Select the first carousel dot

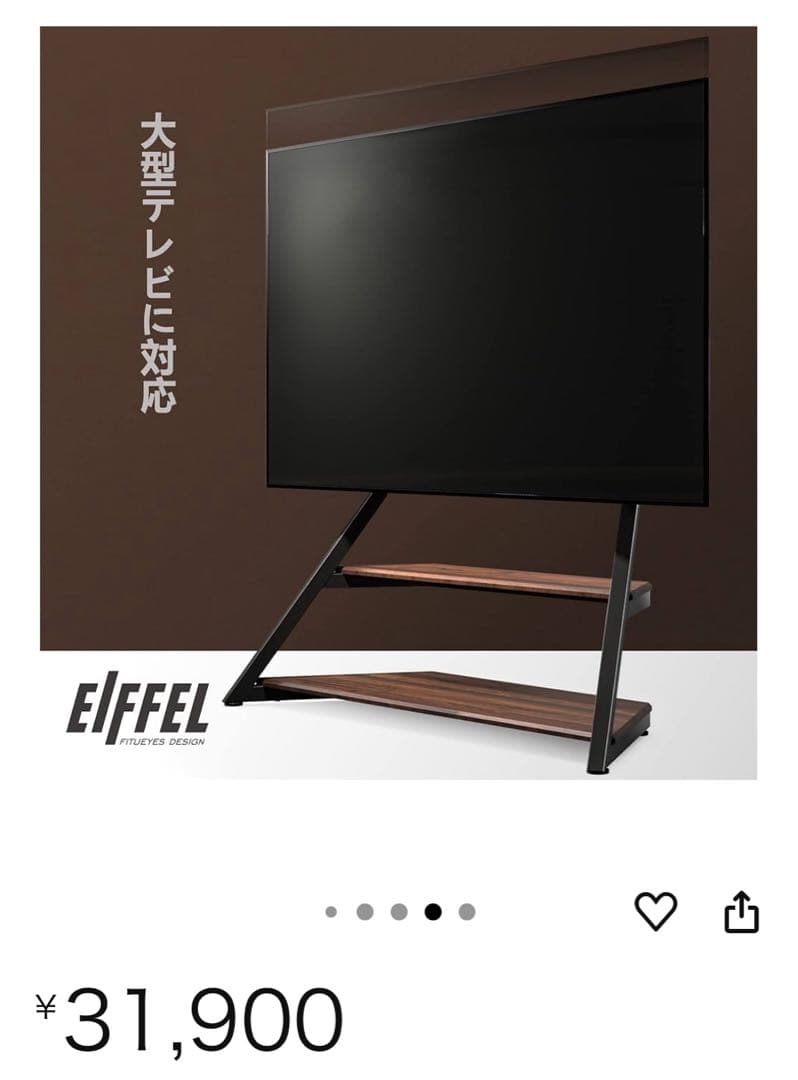pos(330,910)
